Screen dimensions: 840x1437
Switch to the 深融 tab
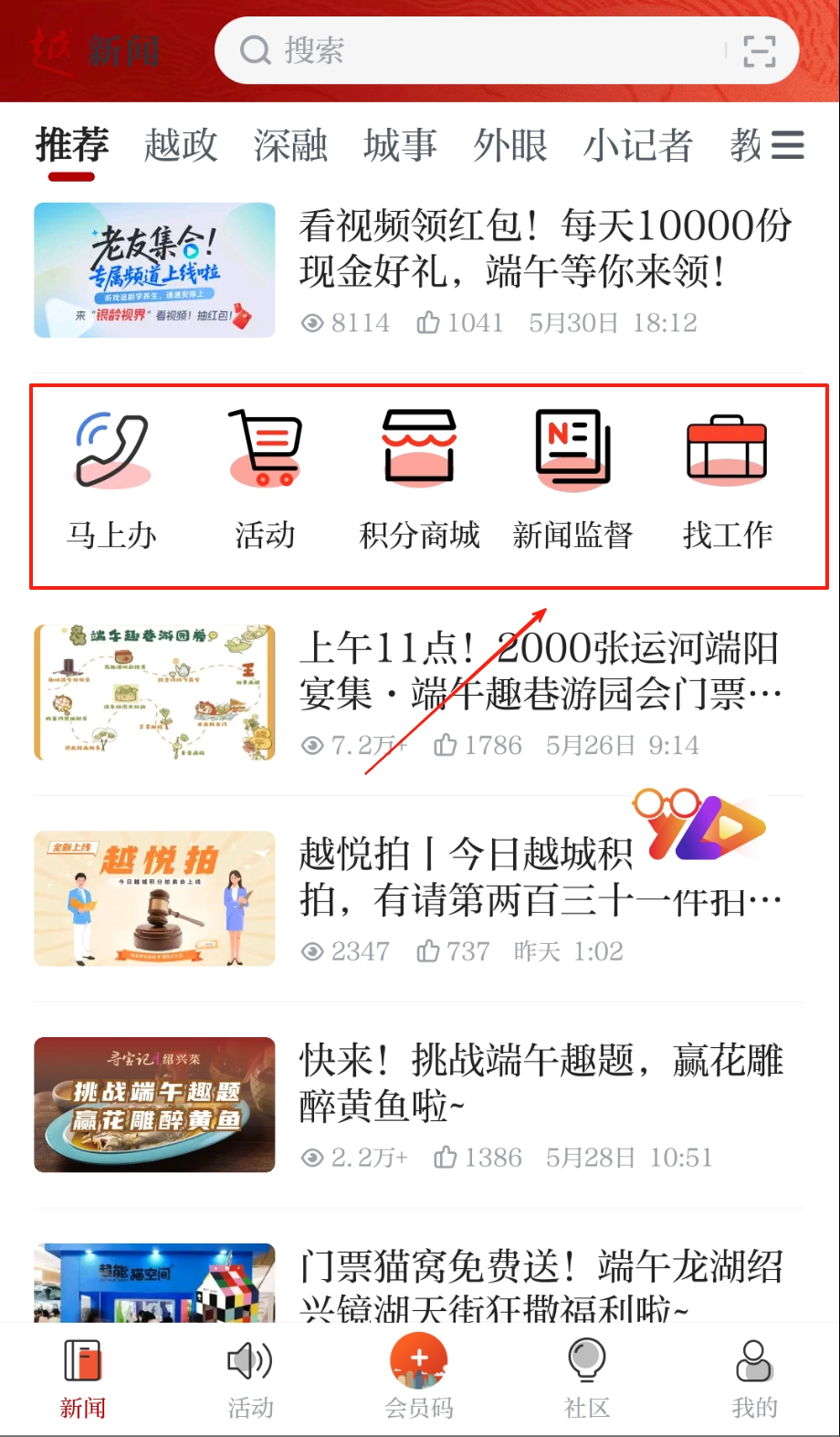coord(290,146)
